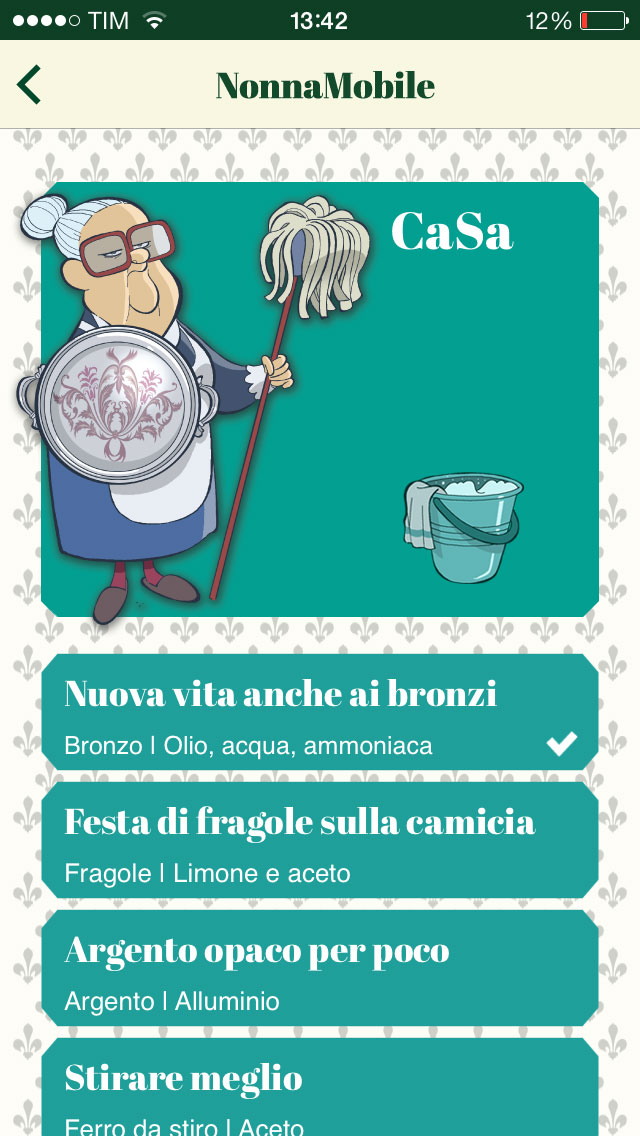Image resolution: width=640 pixels, height=1136 pixels.
Task: Select the Argento opaco per poco tip
Action: pos(320,968)
